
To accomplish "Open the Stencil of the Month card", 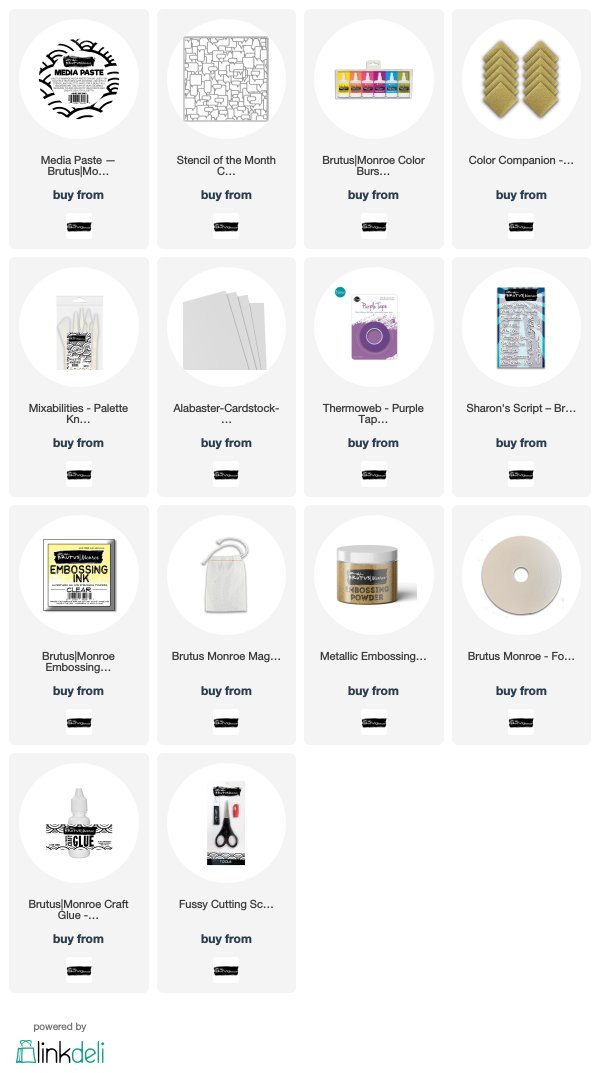I will (226, 129).
